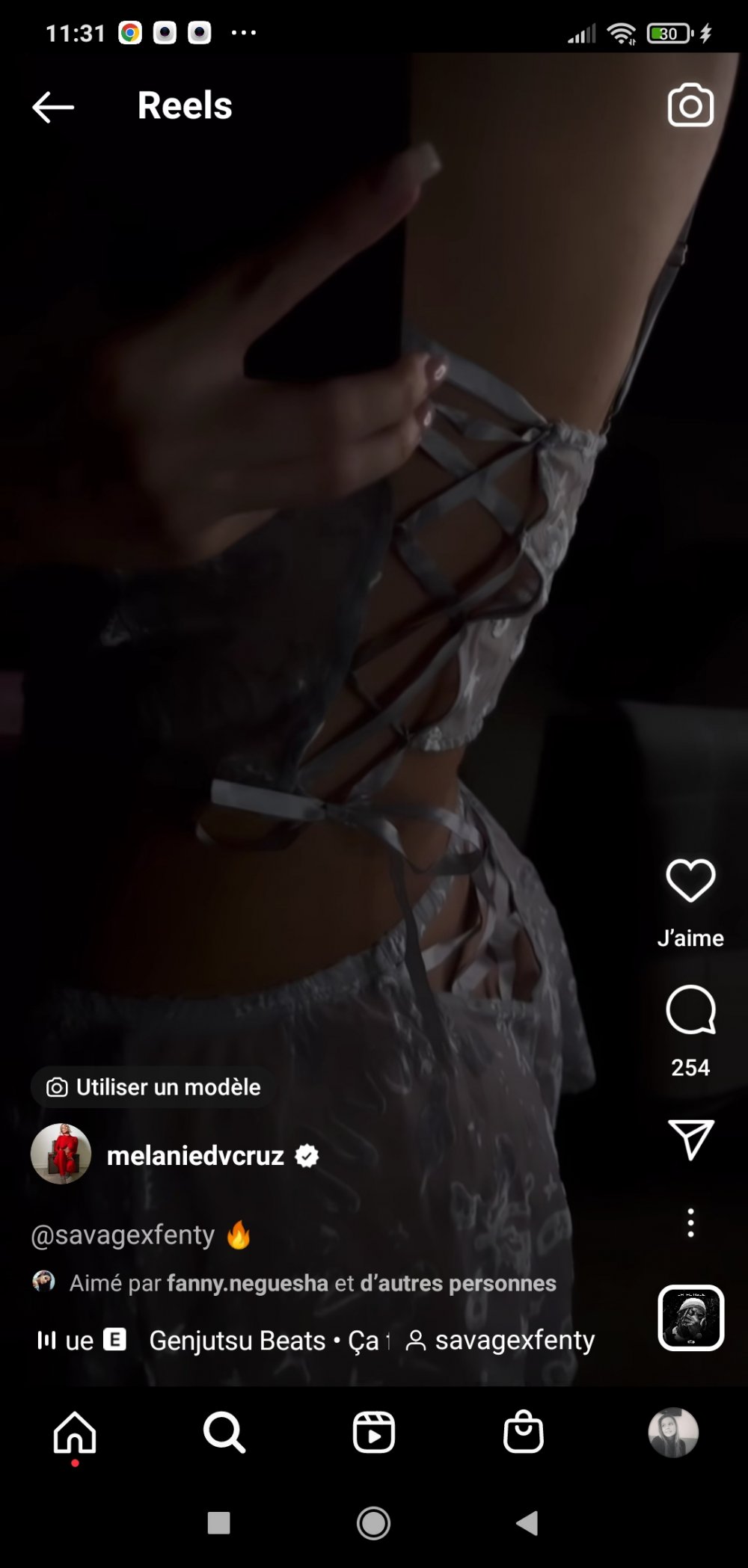Image resolution: width=748 pixels, height=1568 pixels.
Task: Tap the audio track thumbnail
Action: pyautogui.click(x=690, y=1318)
